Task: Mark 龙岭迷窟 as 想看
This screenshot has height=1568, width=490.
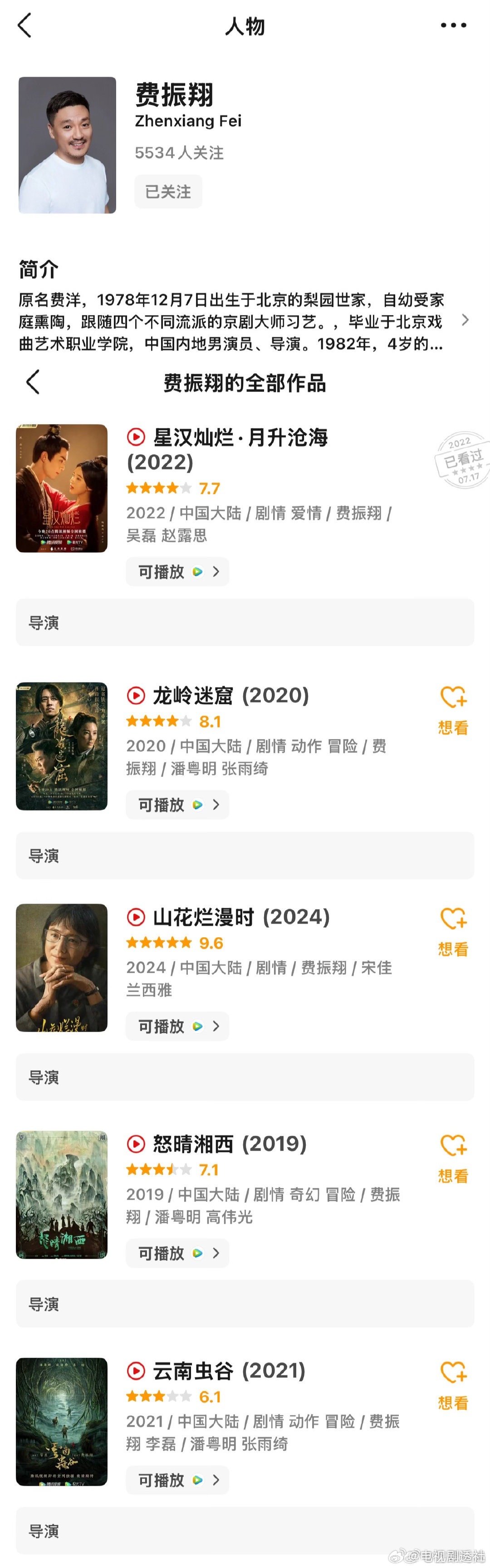Action: [453, 709]
